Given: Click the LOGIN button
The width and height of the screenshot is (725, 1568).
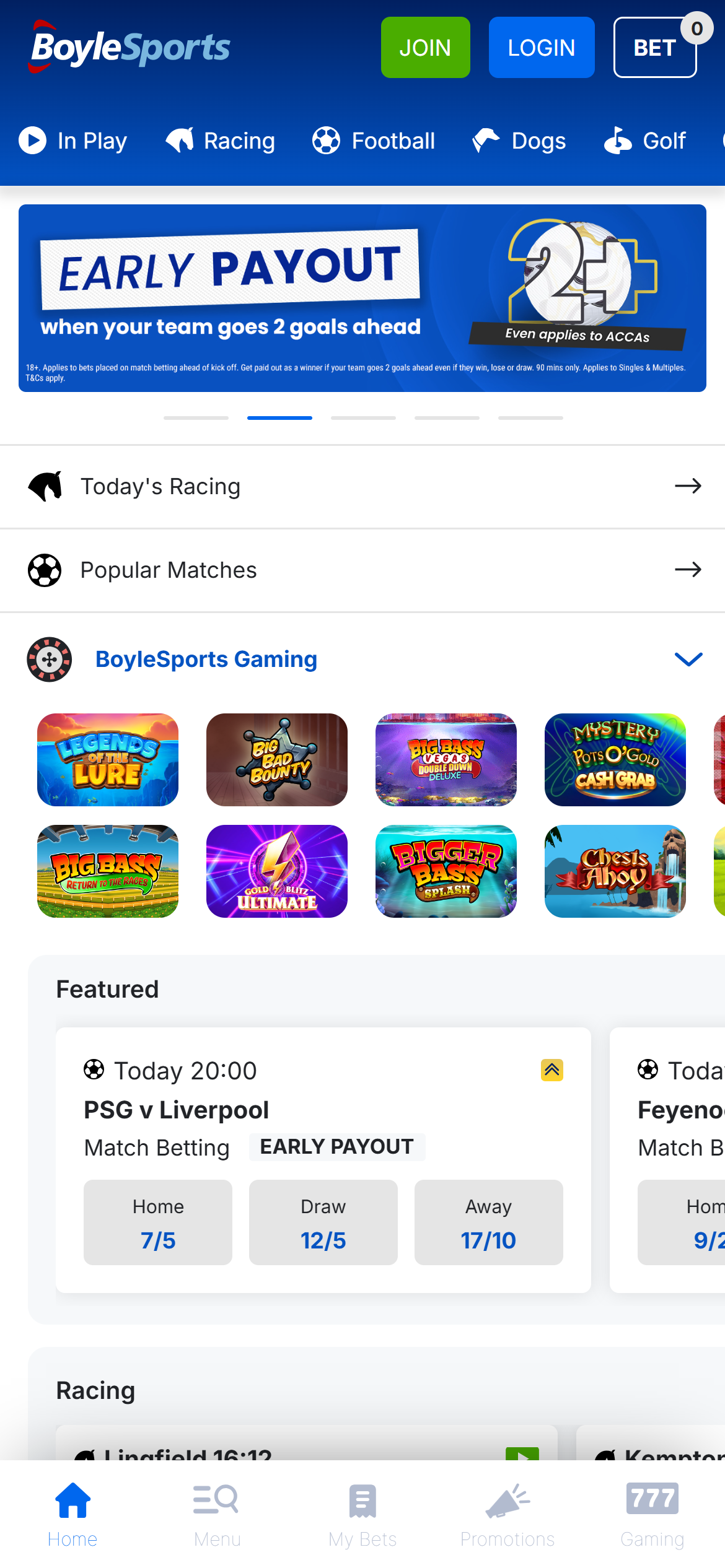Looking at the screenshot, I should [541, 47].
